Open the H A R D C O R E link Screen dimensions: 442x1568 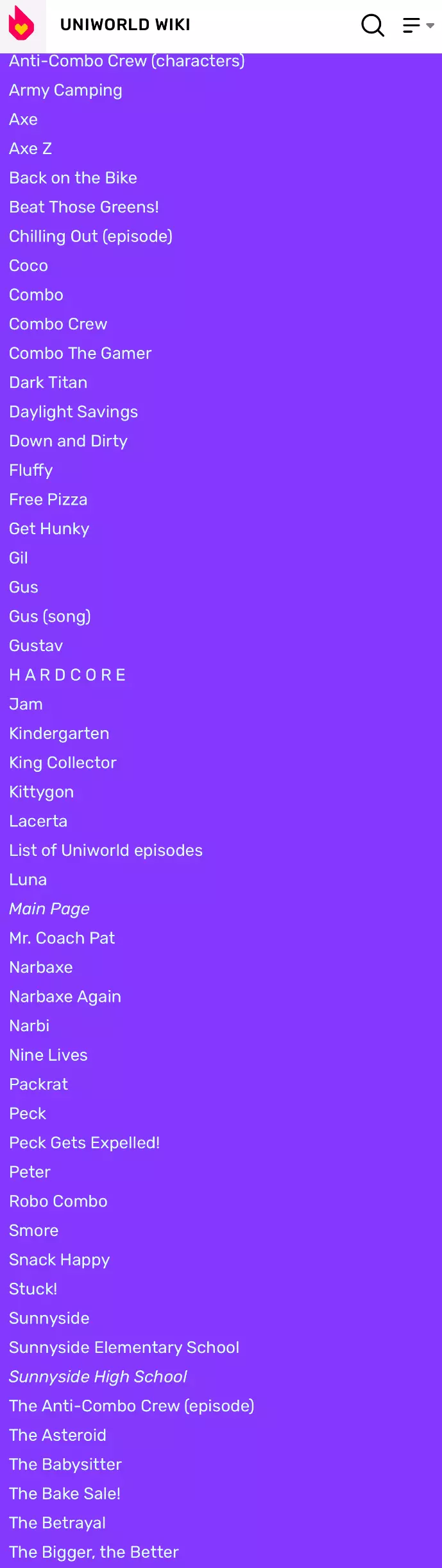(67, 675)
